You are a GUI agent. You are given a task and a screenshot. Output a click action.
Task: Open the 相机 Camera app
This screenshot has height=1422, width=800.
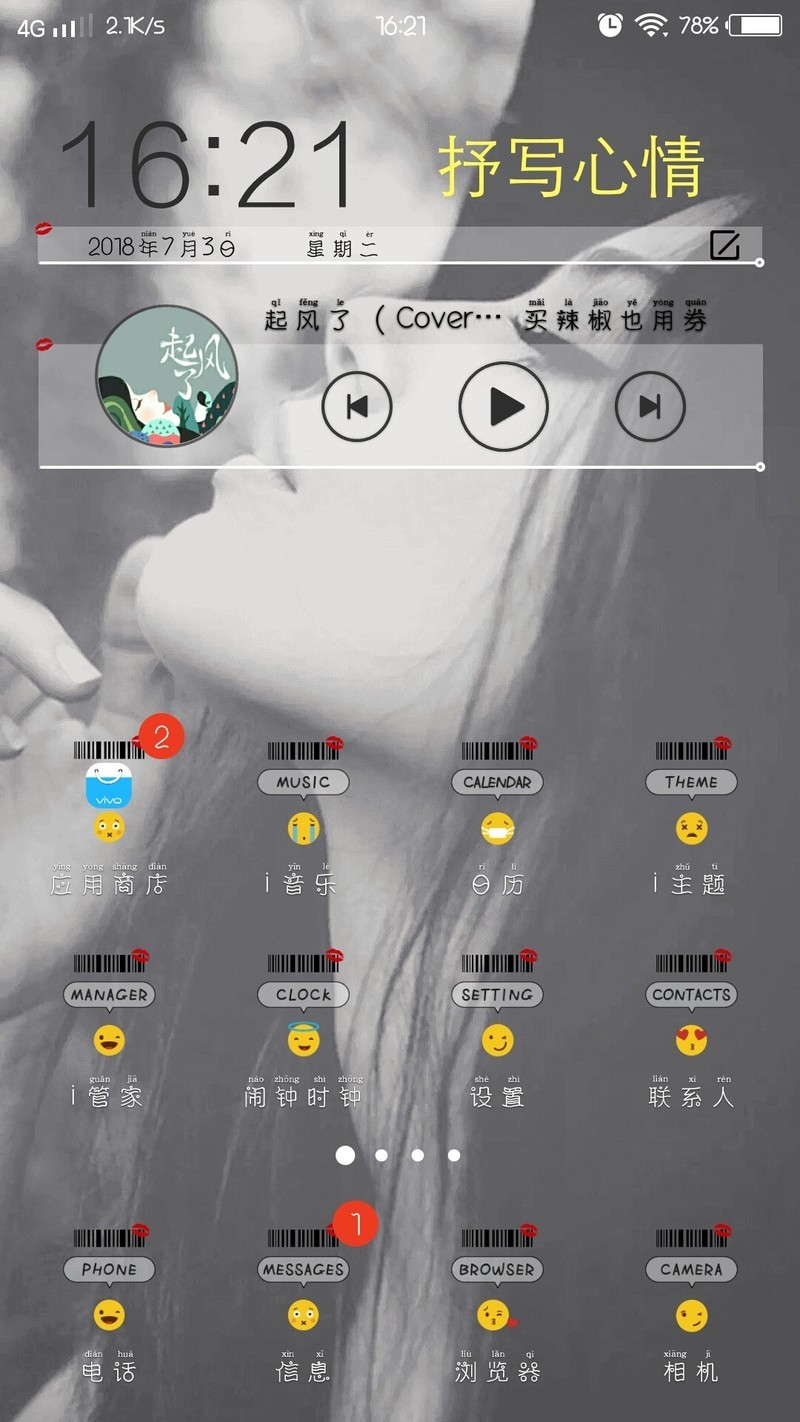(691, 1297)
